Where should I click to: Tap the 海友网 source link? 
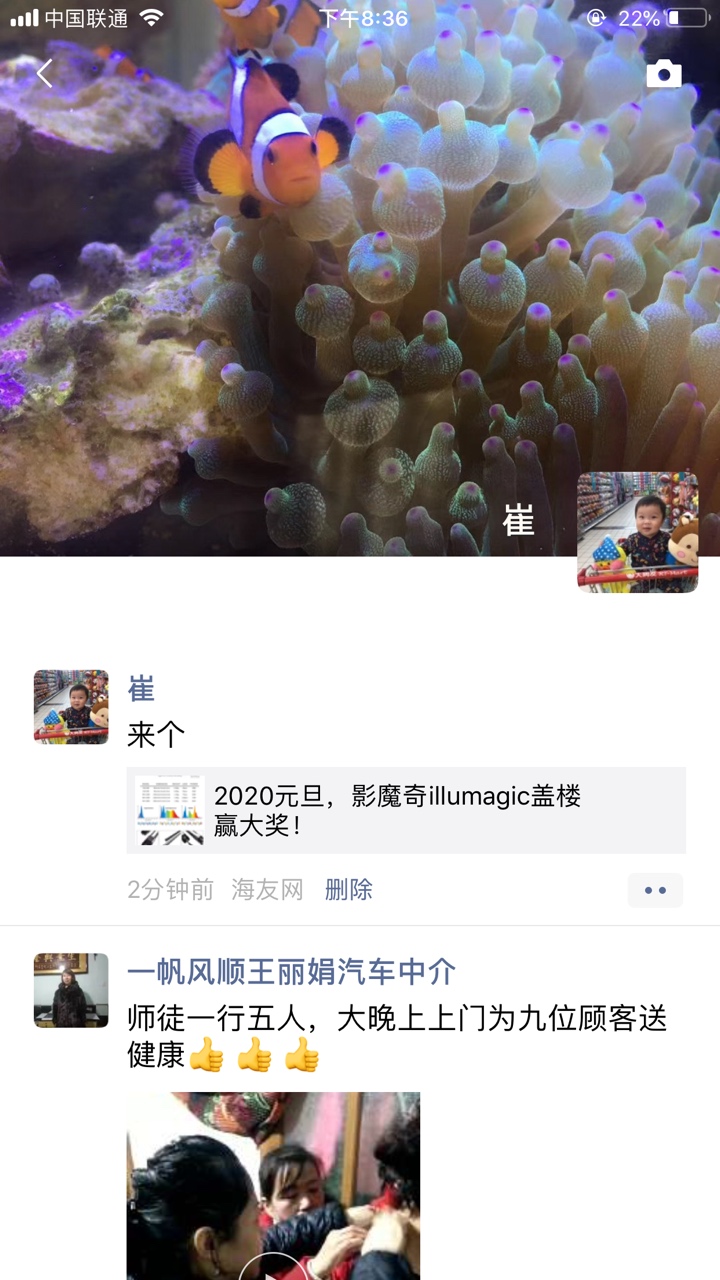click(x=267, y=890)
